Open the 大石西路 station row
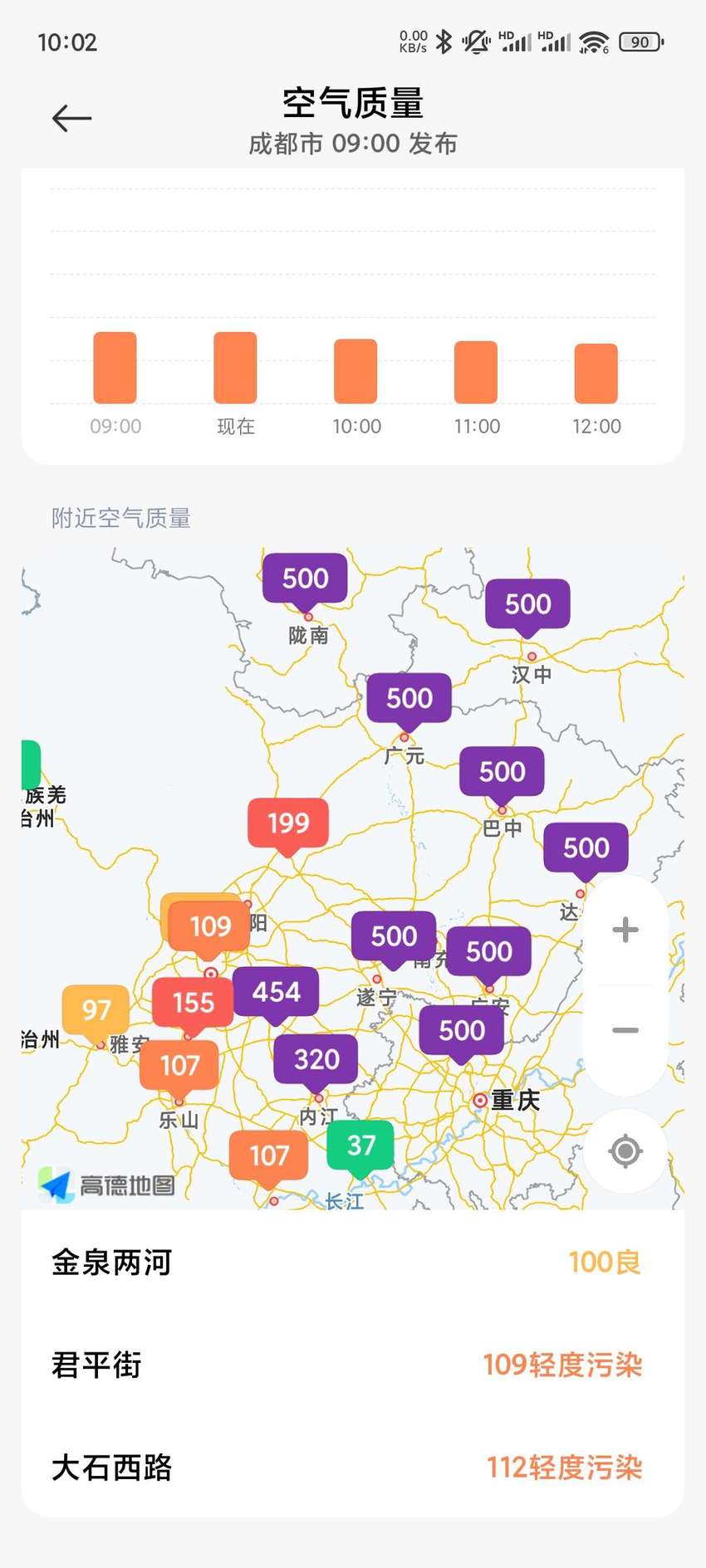This screenshot has height=1568, width=706. pyautogui.click(x=353, y=1467)
